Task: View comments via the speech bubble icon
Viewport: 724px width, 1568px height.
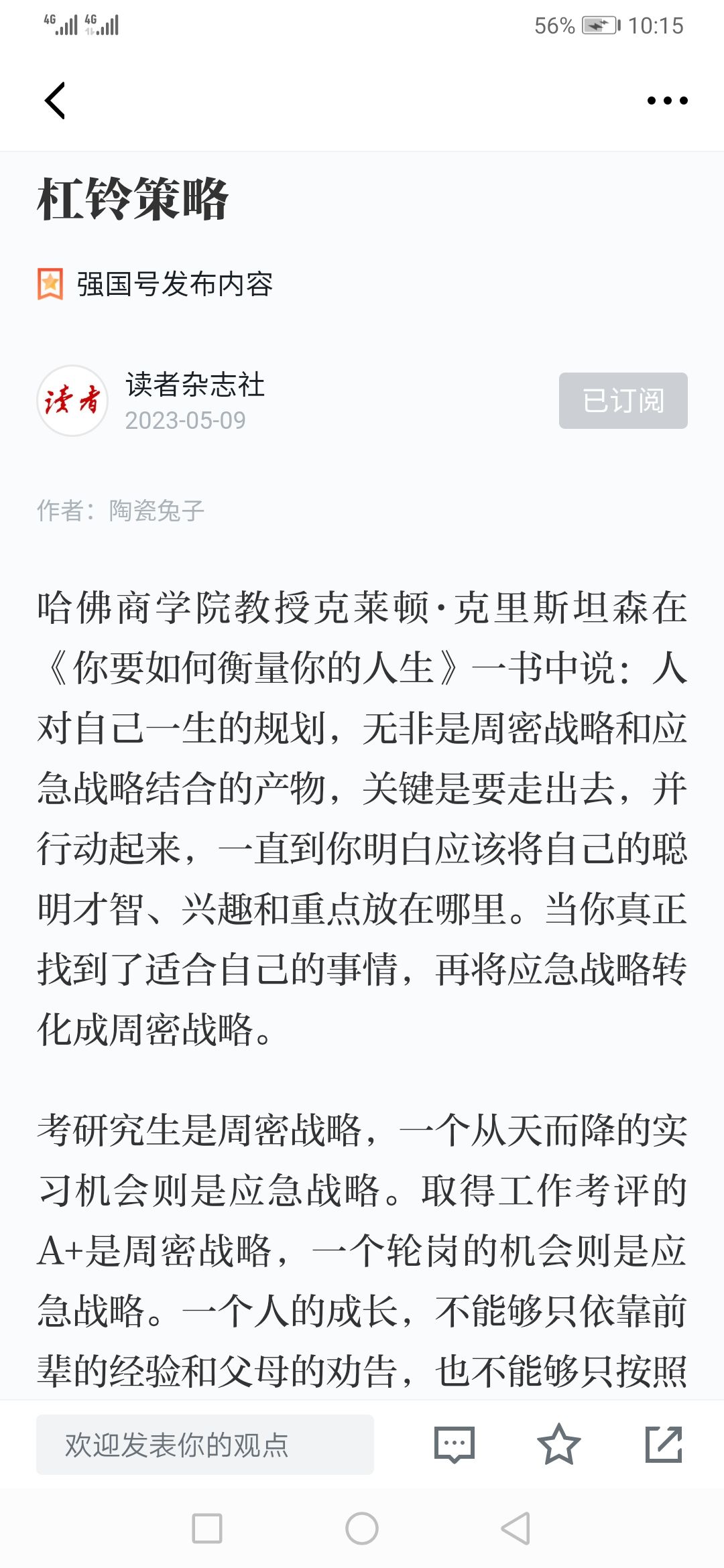Action: click(455, 1444)
